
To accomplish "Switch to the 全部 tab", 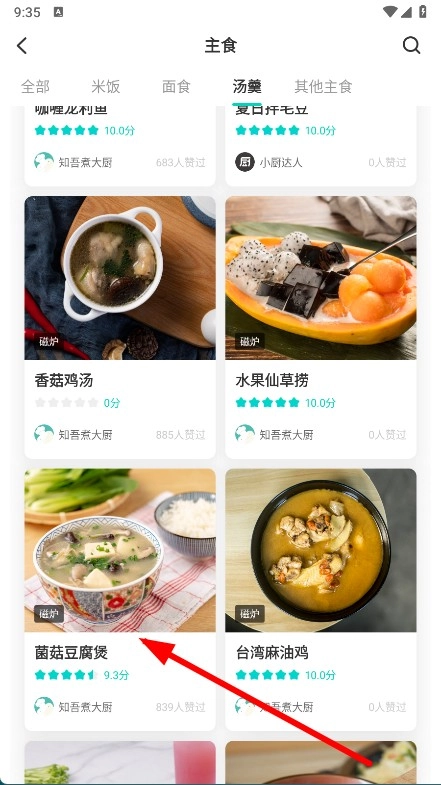I will point(35,87).
